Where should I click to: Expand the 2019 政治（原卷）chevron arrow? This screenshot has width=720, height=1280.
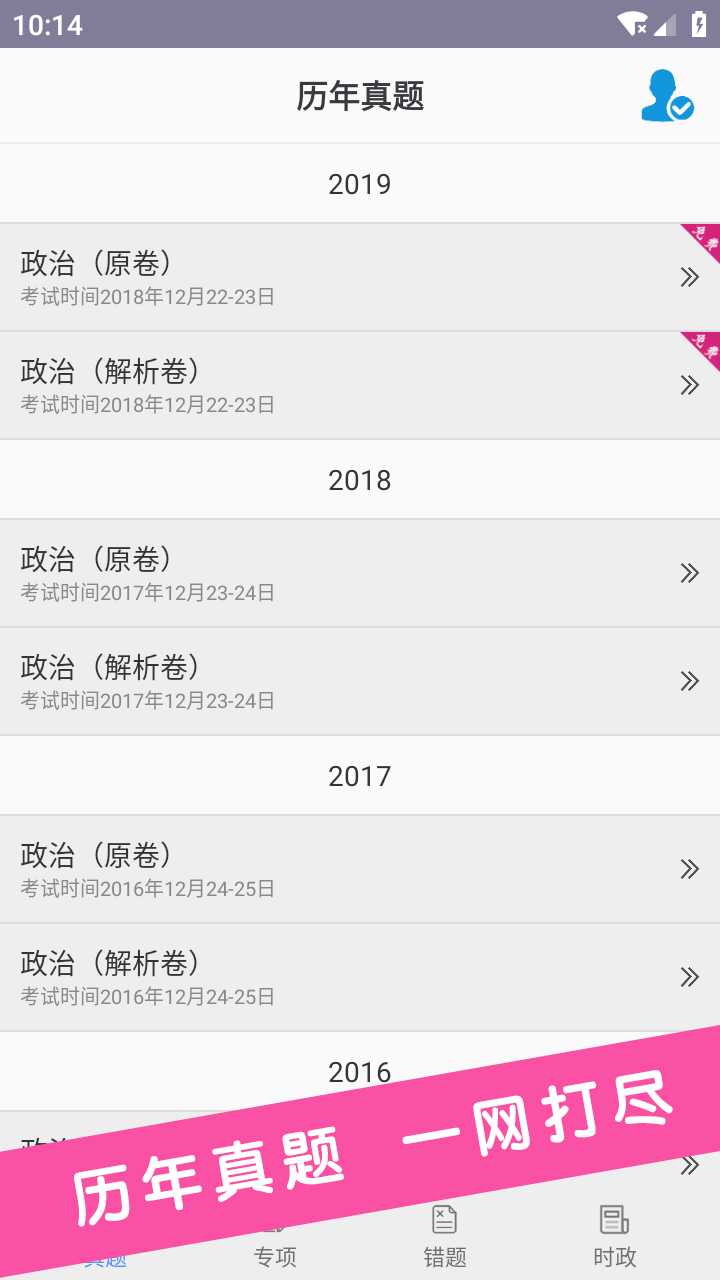tap(689, 277)
